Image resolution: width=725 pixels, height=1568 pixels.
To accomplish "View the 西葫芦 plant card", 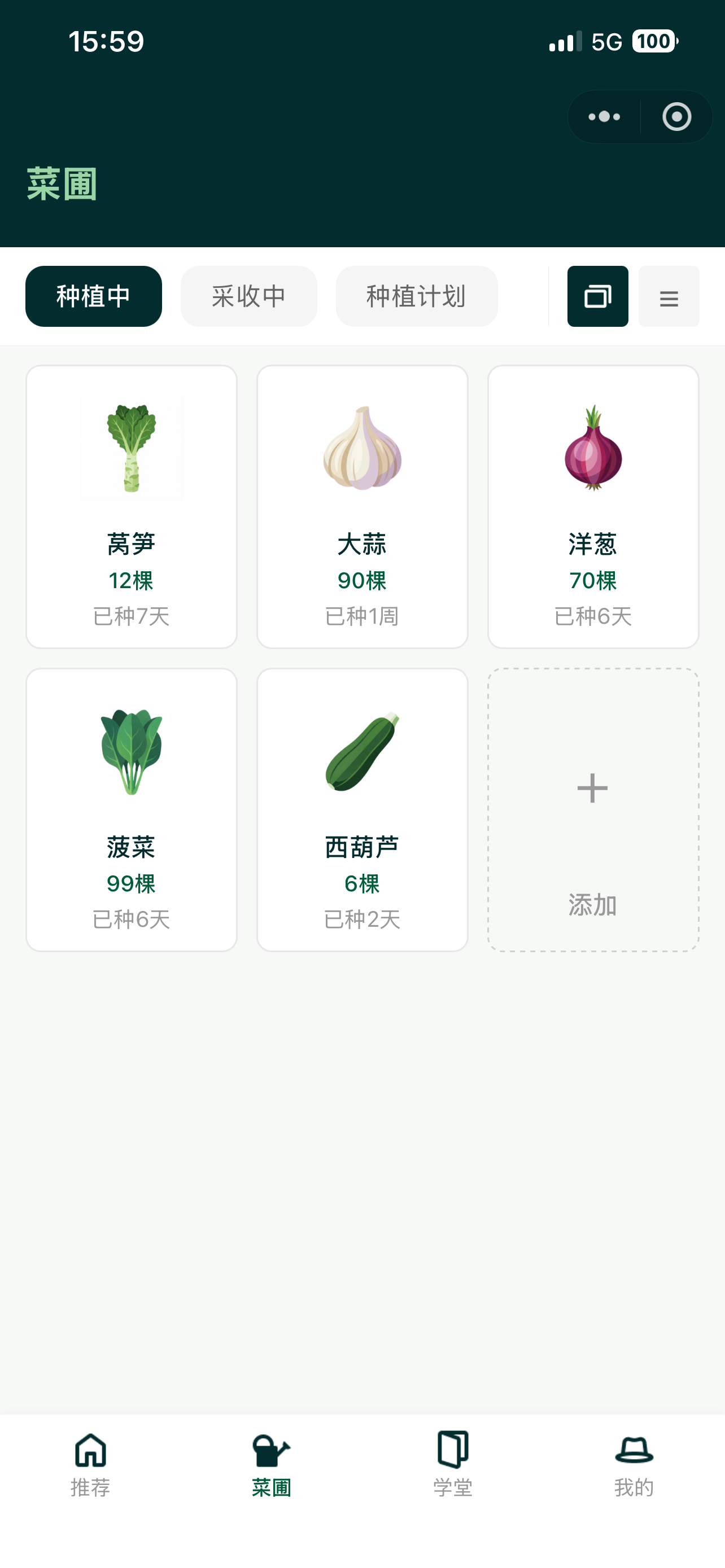I will coord(362,809).
